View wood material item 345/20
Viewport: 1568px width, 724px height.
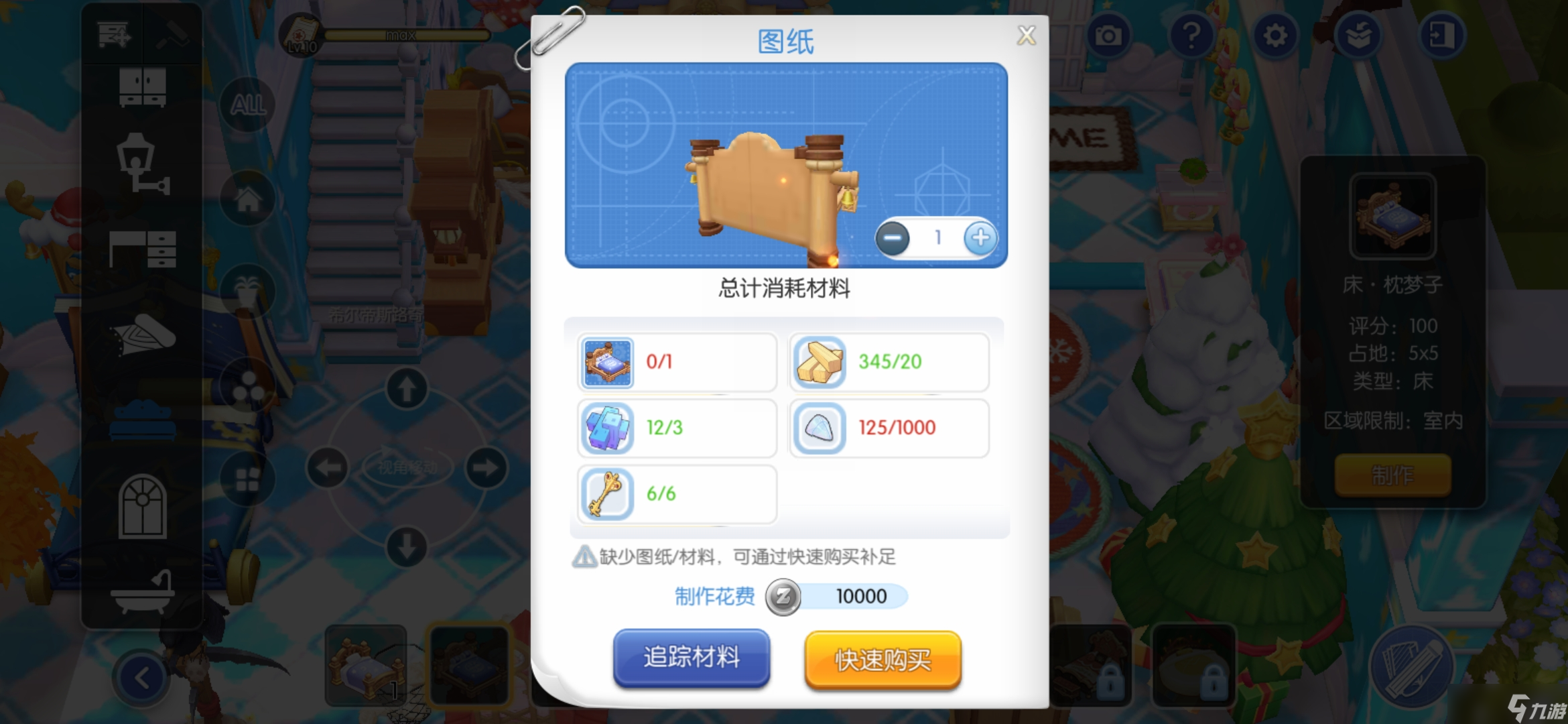(820, 363)
